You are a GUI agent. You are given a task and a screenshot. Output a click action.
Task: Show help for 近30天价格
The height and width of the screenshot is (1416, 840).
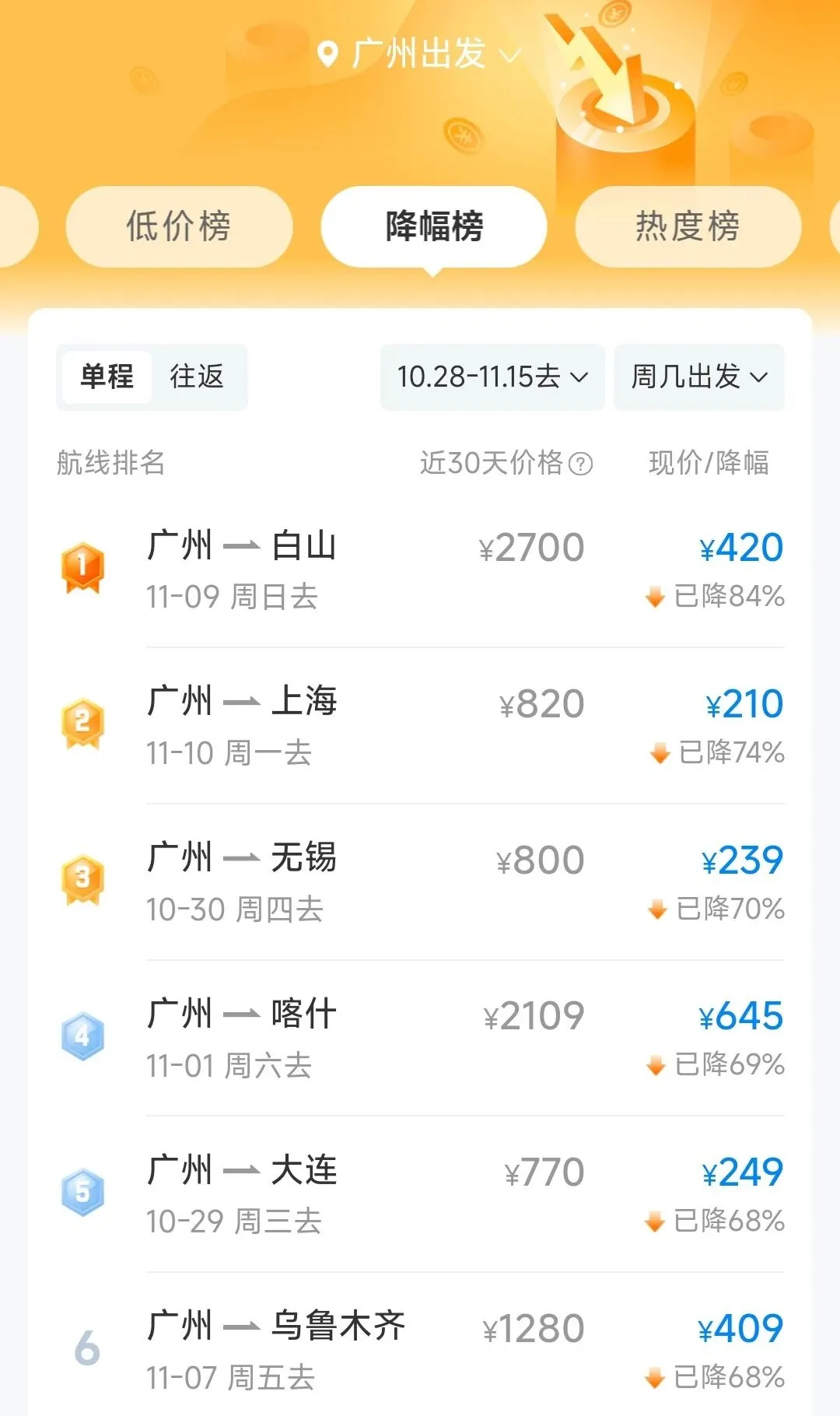point(580,464)
